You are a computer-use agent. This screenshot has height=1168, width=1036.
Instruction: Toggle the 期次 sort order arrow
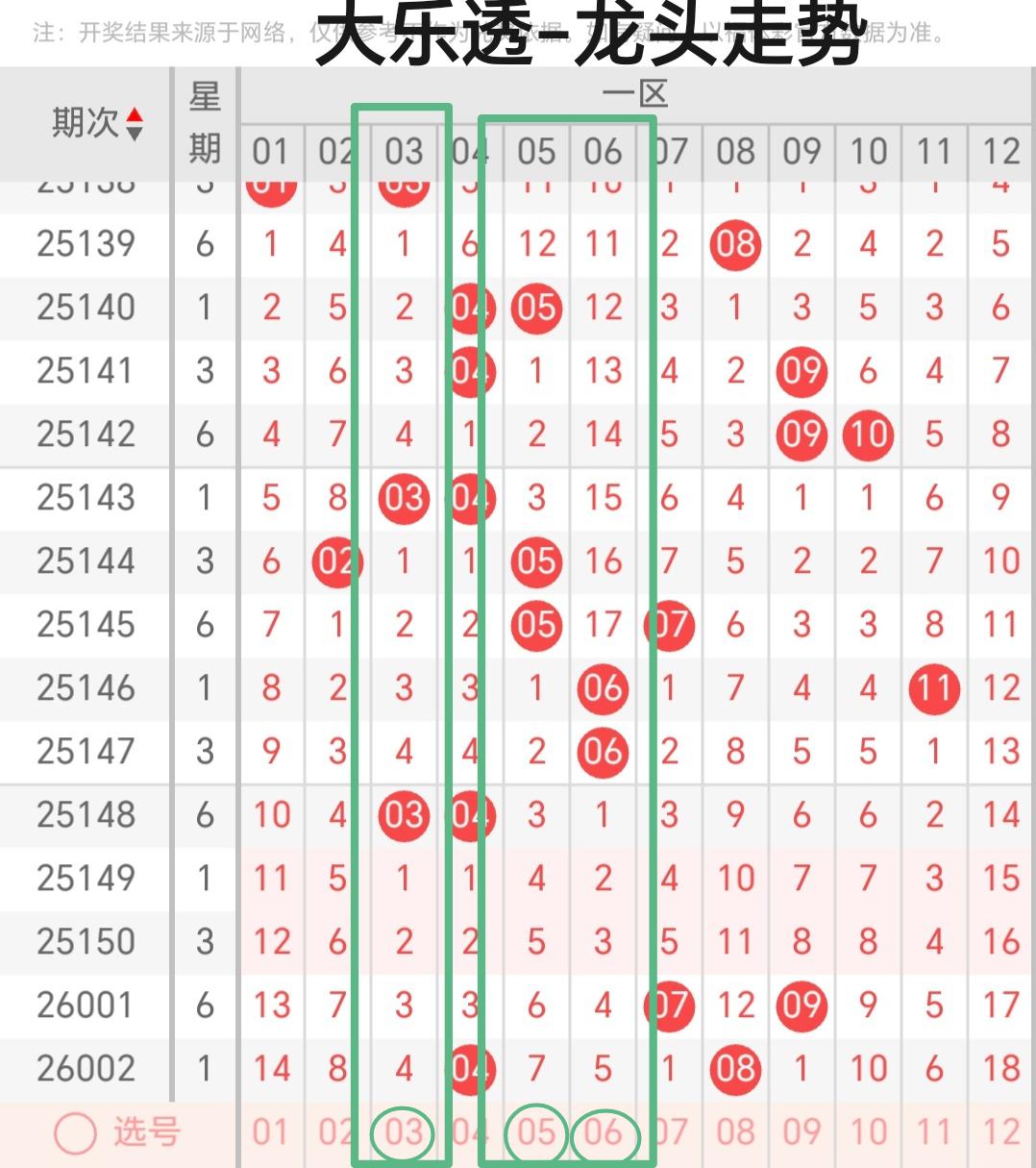[x=135, y=124]
